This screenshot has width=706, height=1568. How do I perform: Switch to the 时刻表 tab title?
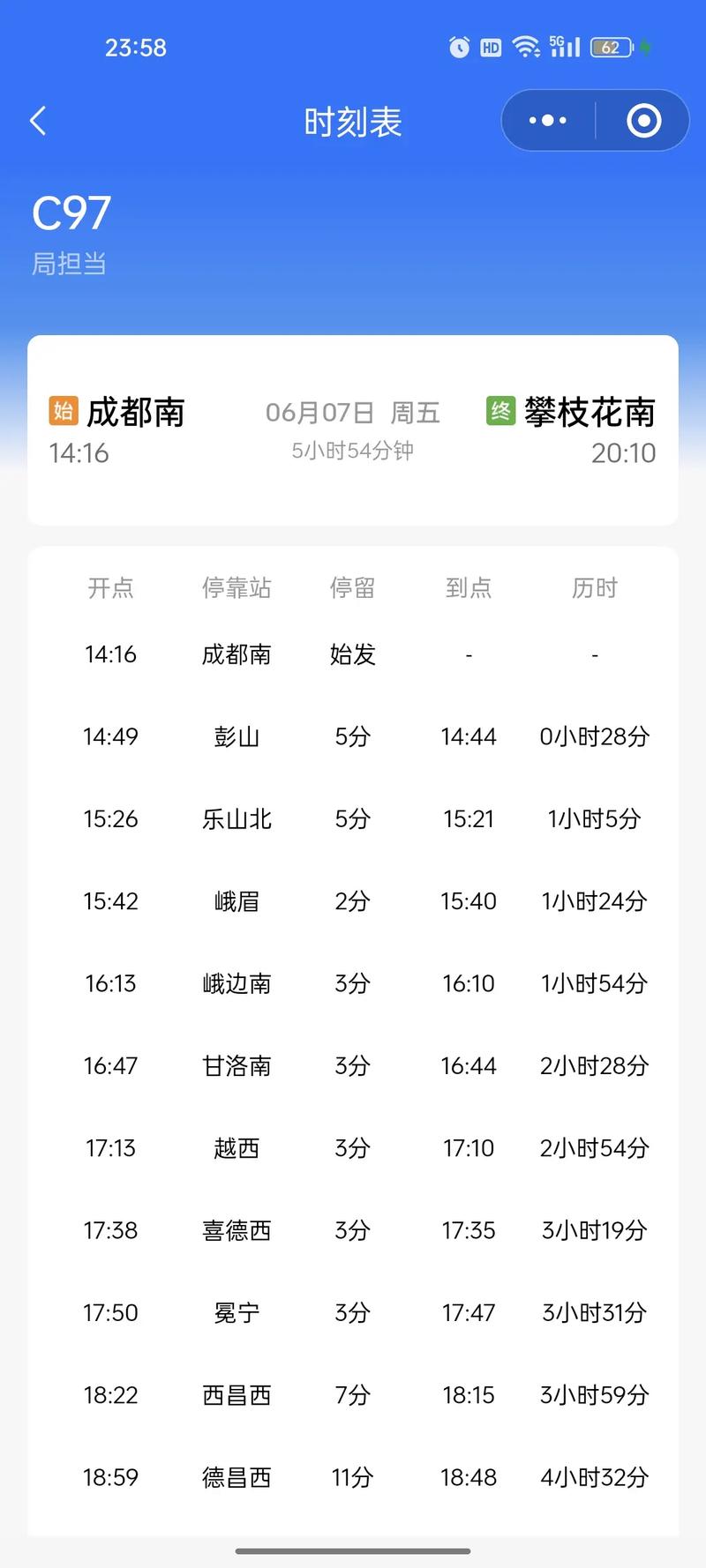click(x=352, y=122)
